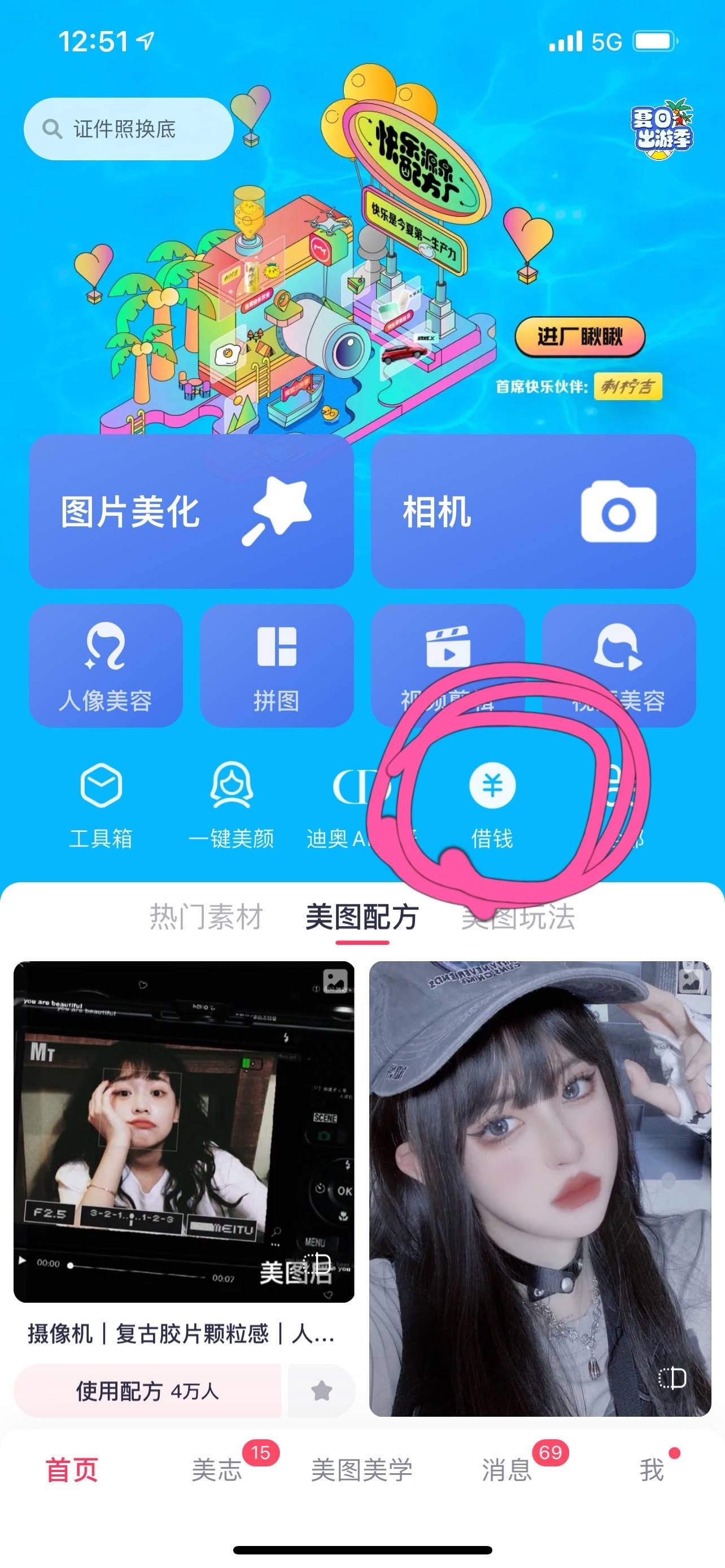Tap the 进厂瞅瞅 banner button
The height and width of the screenshot is (1568, 725).
(579, 336)
